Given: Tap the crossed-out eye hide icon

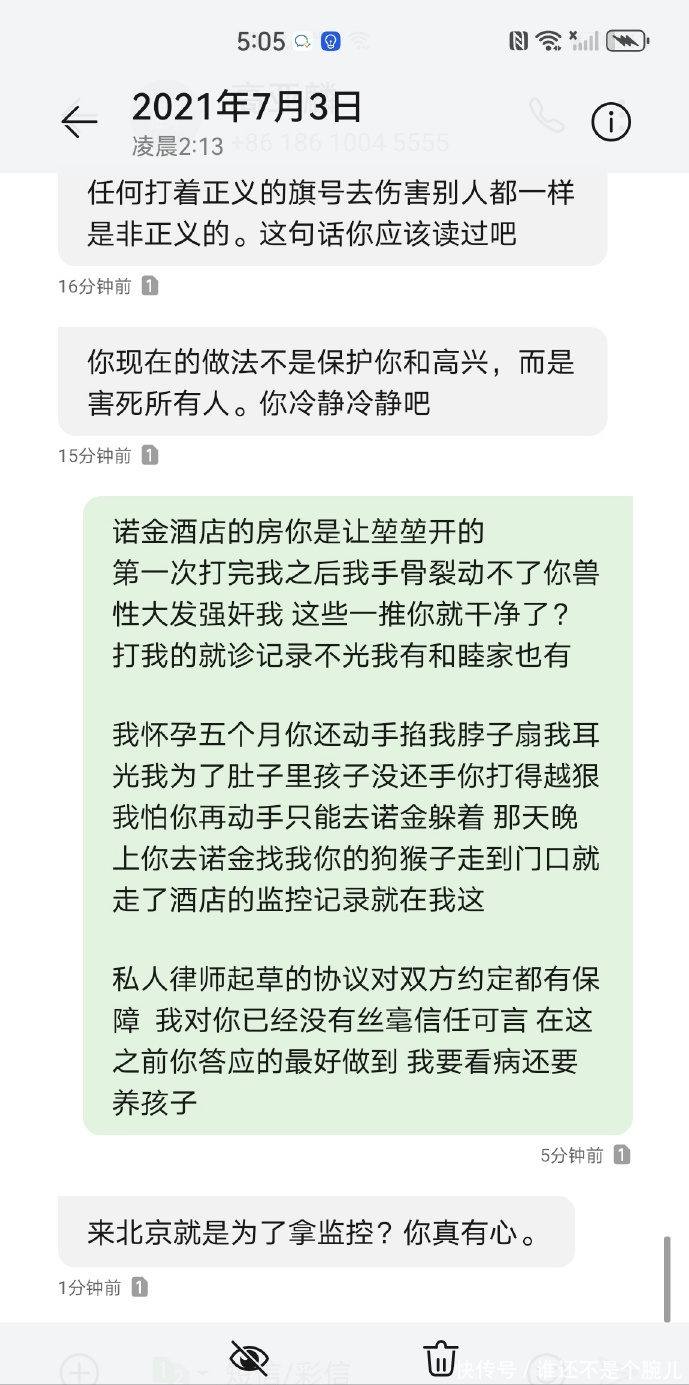Looking at the screenshot, I should (x=249, y=1358).
